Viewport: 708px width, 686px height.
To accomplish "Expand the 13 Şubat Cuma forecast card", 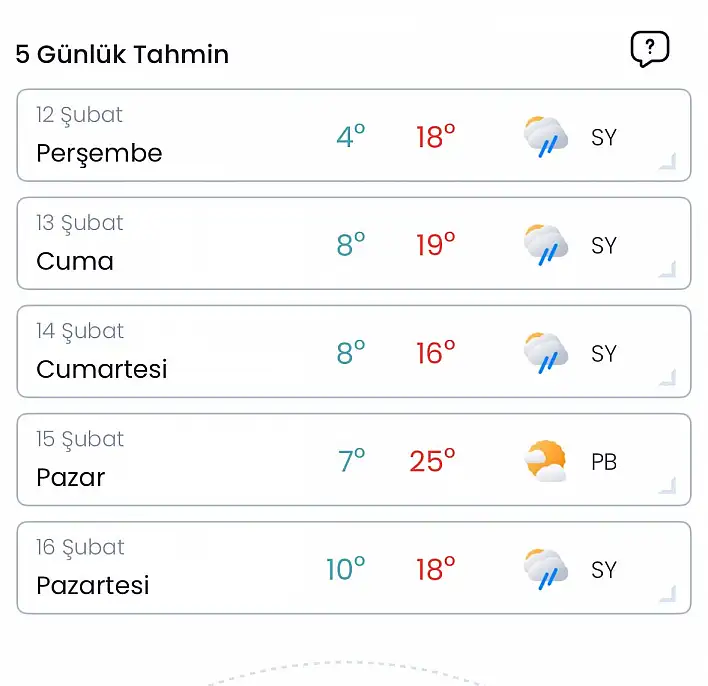I will pyautogui.click(x=353, y=244).
